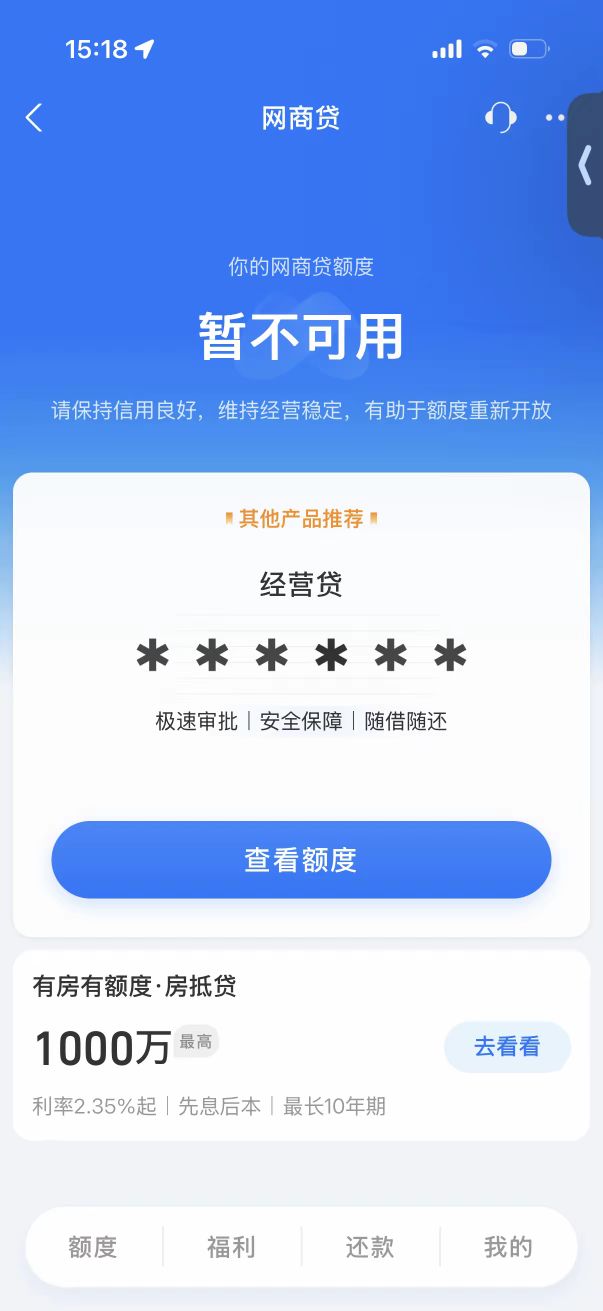
Task: Tap 查看额度 to check the loan limit
Action: [x=301, y=860]
